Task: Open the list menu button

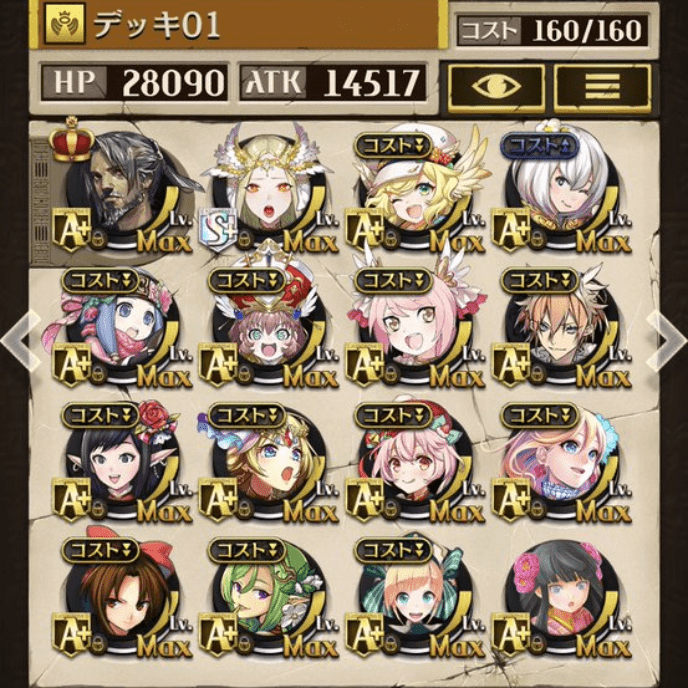Action: 602,85
